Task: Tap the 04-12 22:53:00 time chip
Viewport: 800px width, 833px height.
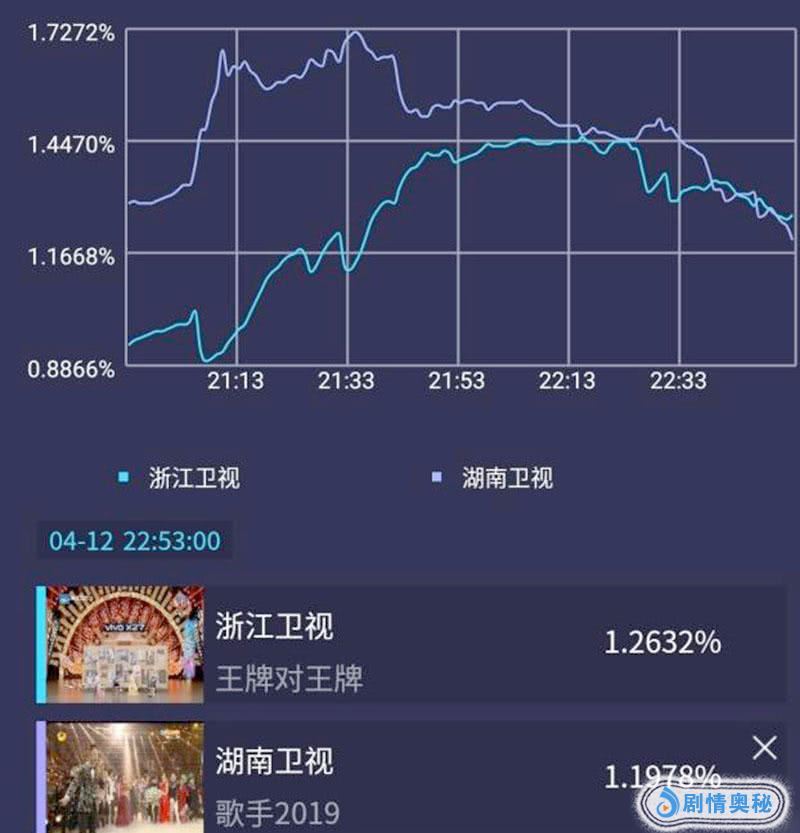Action: point(135,541)
